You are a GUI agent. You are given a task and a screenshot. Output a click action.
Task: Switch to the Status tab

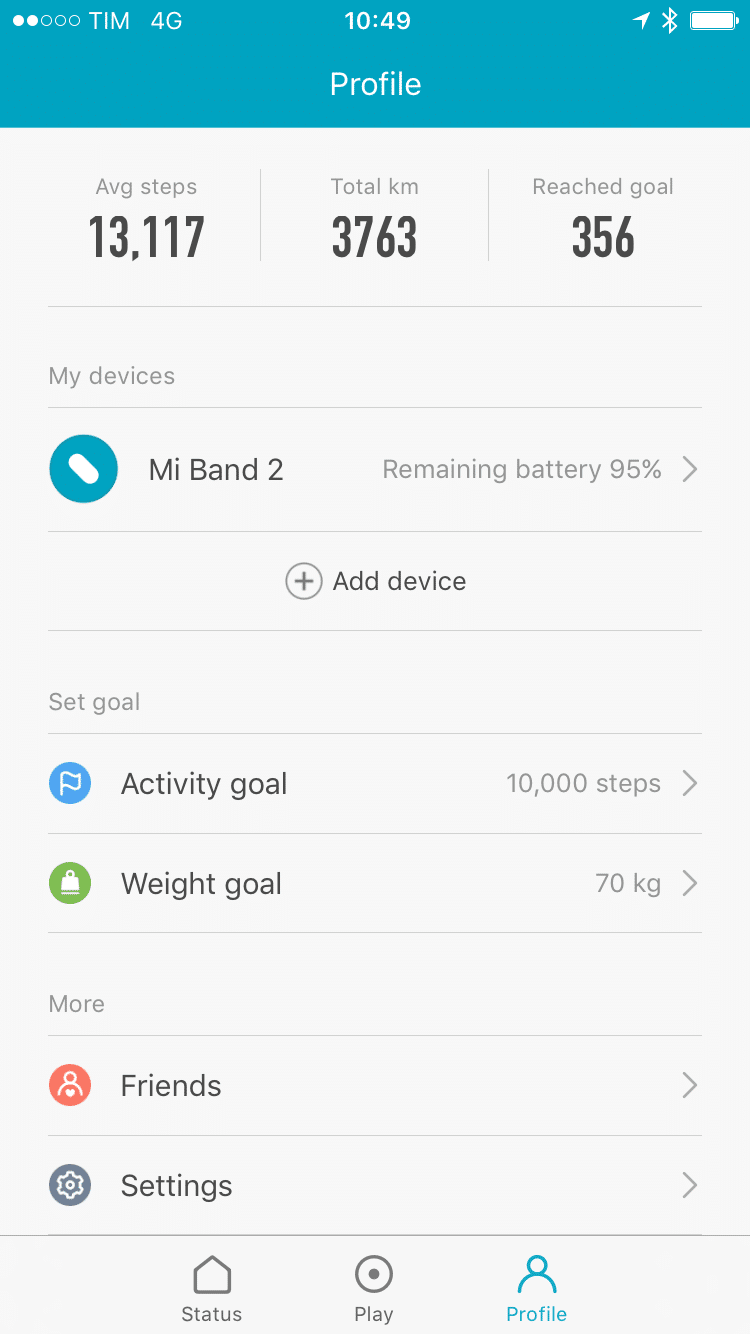pos(212,1289)
